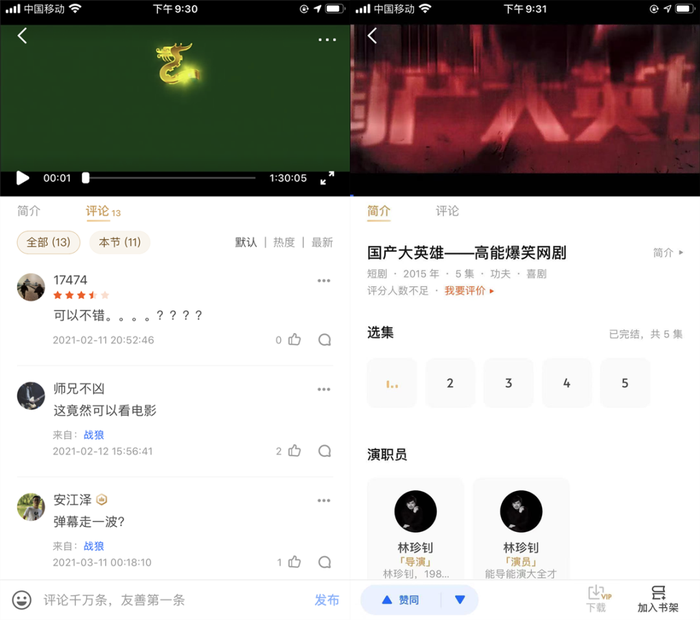Open the overflow menu on video player
The height and width of the screenshot is (620, 700).
[x=327, y=39]
